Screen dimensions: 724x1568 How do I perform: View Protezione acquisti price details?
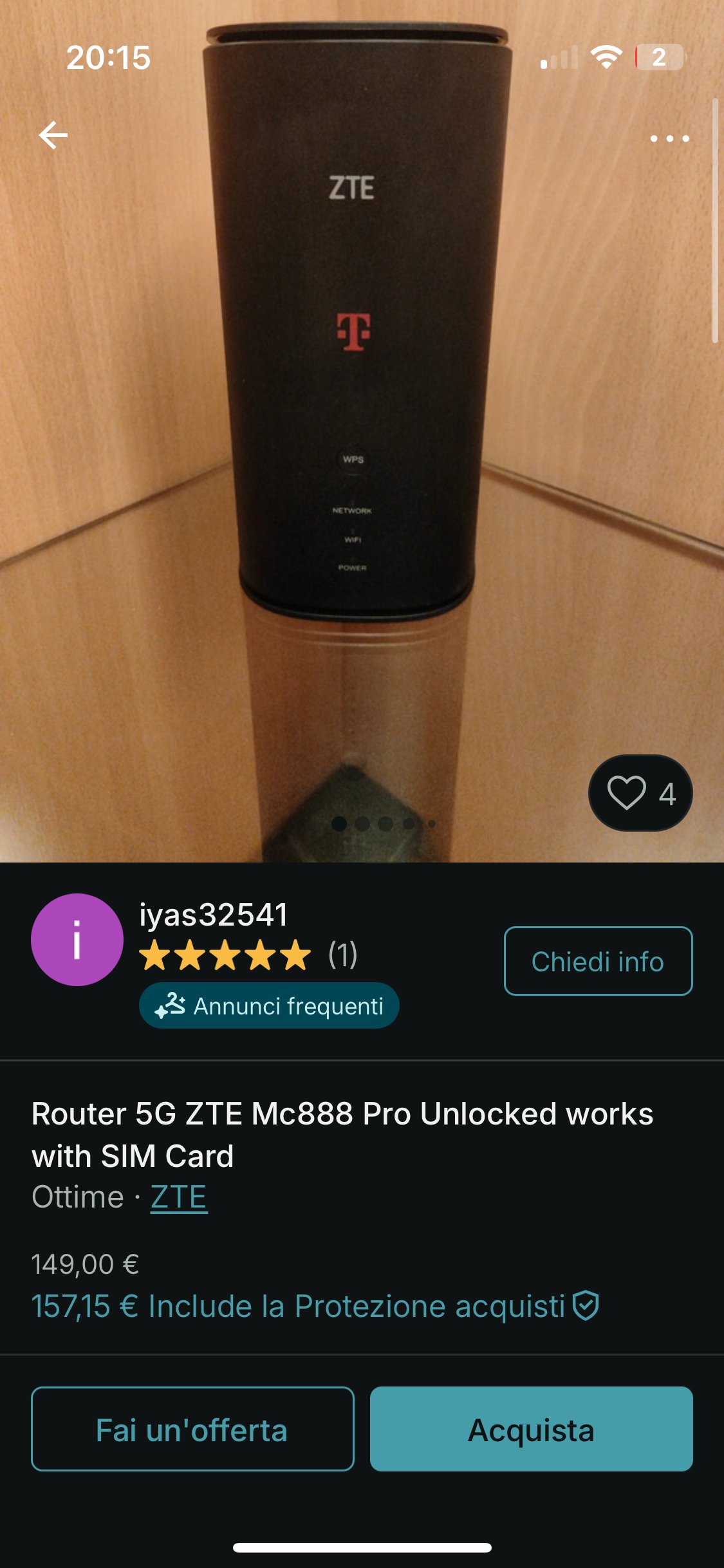tap(315, 1306)
